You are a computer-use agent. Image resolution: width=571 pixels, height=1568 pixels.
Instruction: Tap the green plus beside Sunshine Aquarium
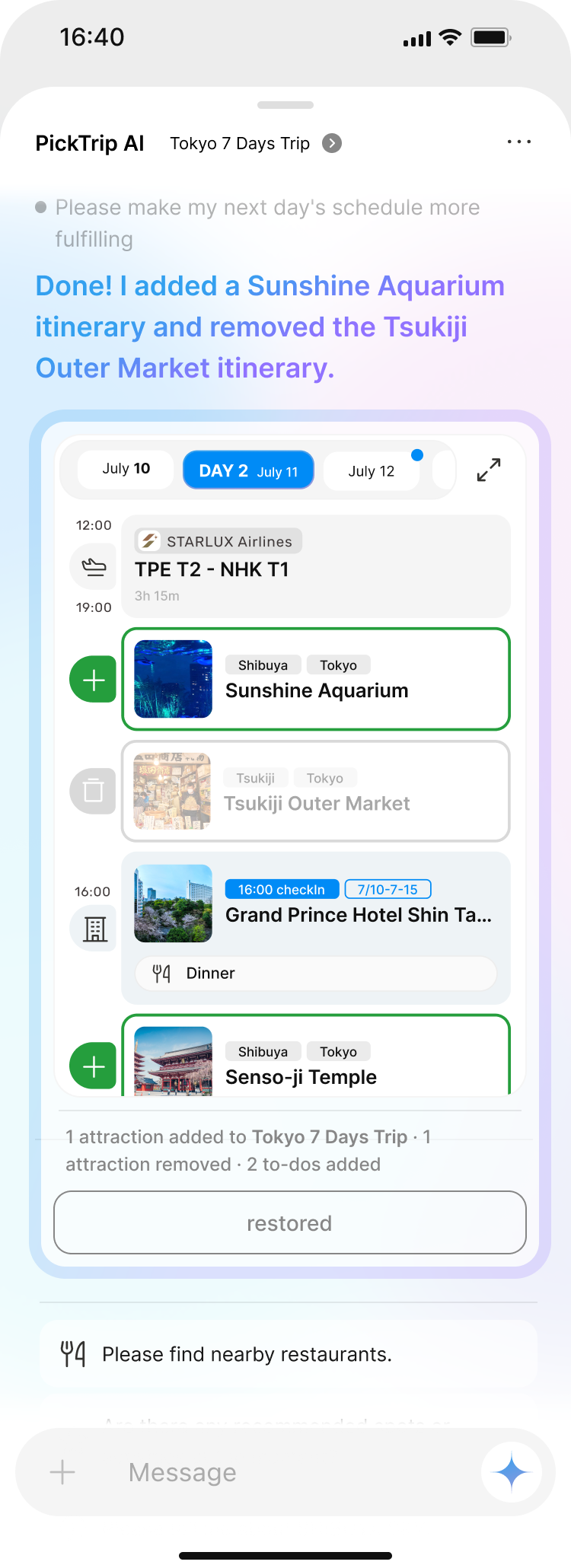coord(93,679)
